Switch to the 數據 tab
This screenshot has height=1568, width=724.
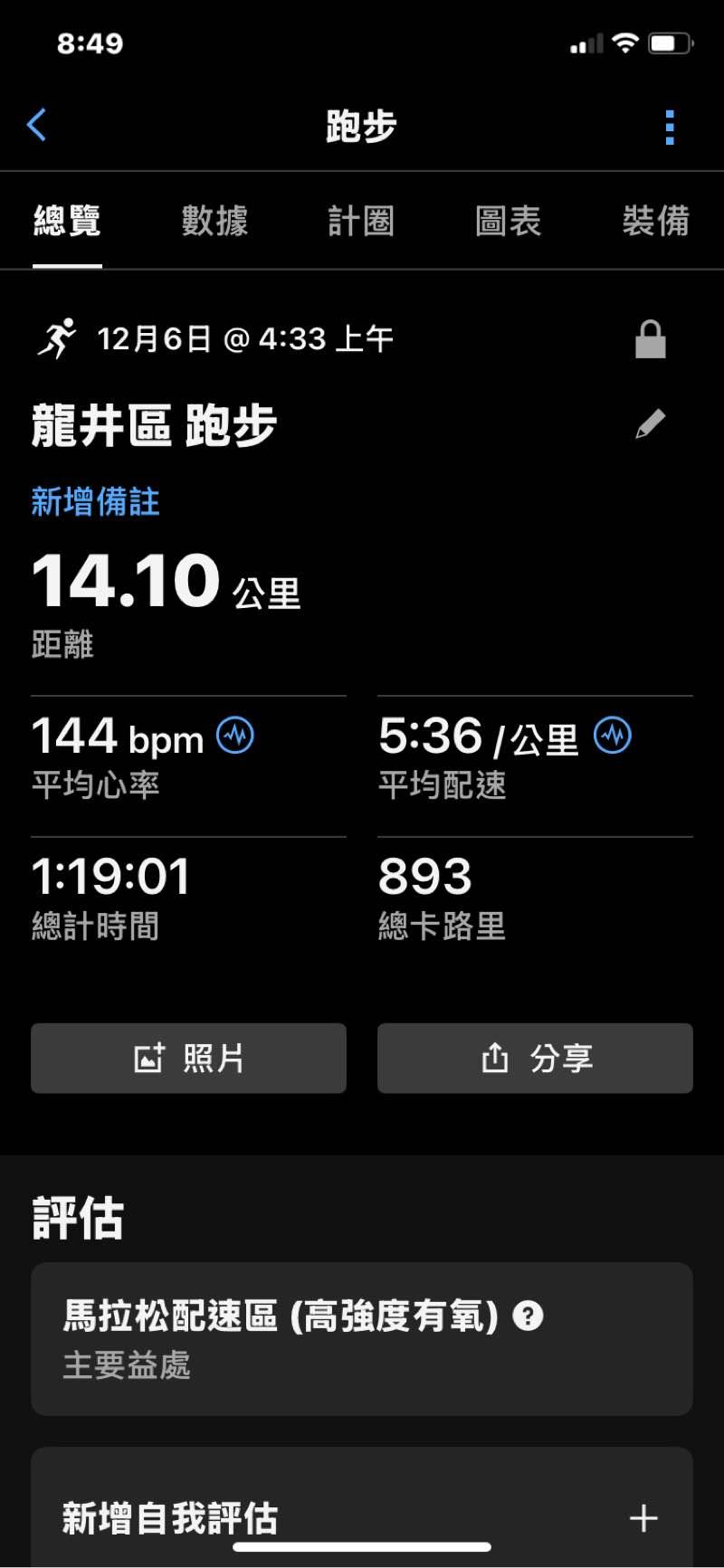[x=214, y=221]
